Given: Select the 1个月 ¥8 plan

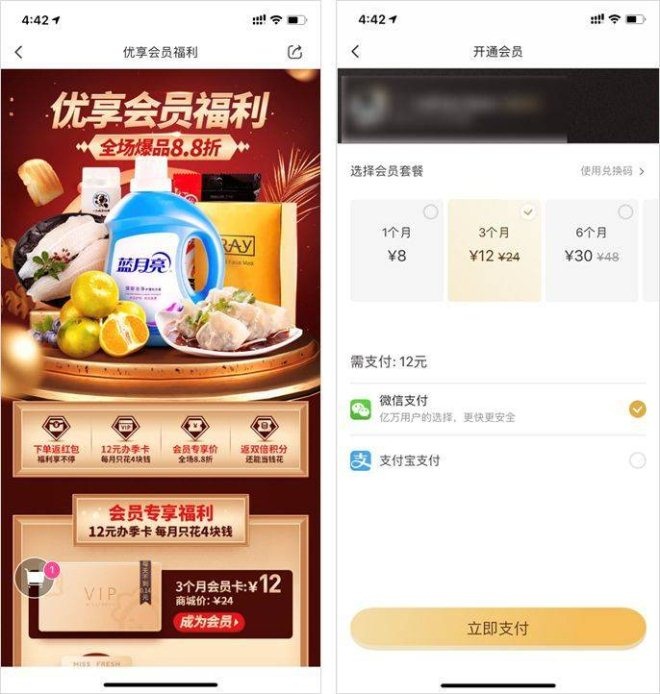Looking at the screenshot, I should click(x=396, y=250).
